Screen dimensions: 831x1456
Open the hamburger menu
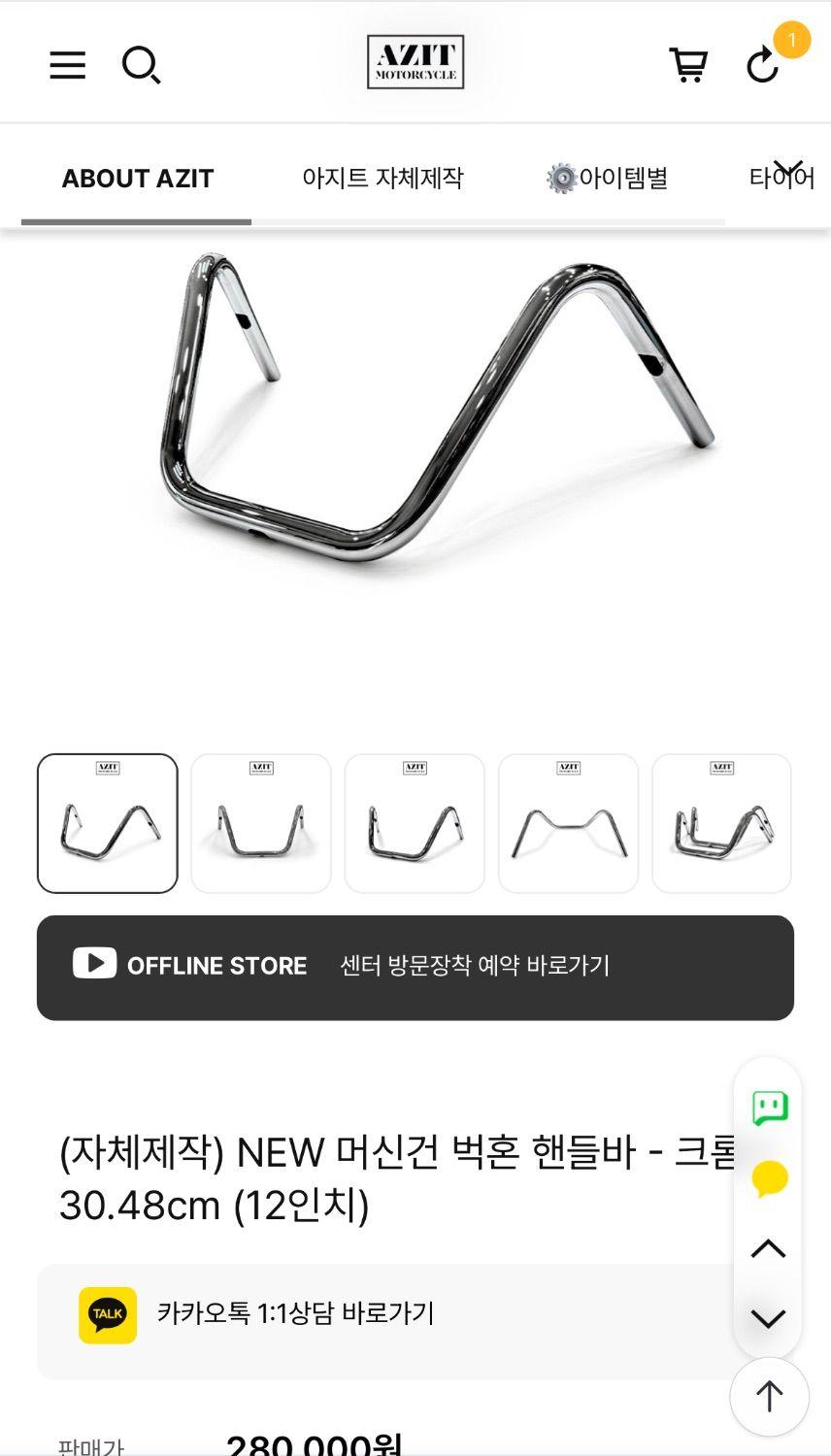tap(68, 65)
